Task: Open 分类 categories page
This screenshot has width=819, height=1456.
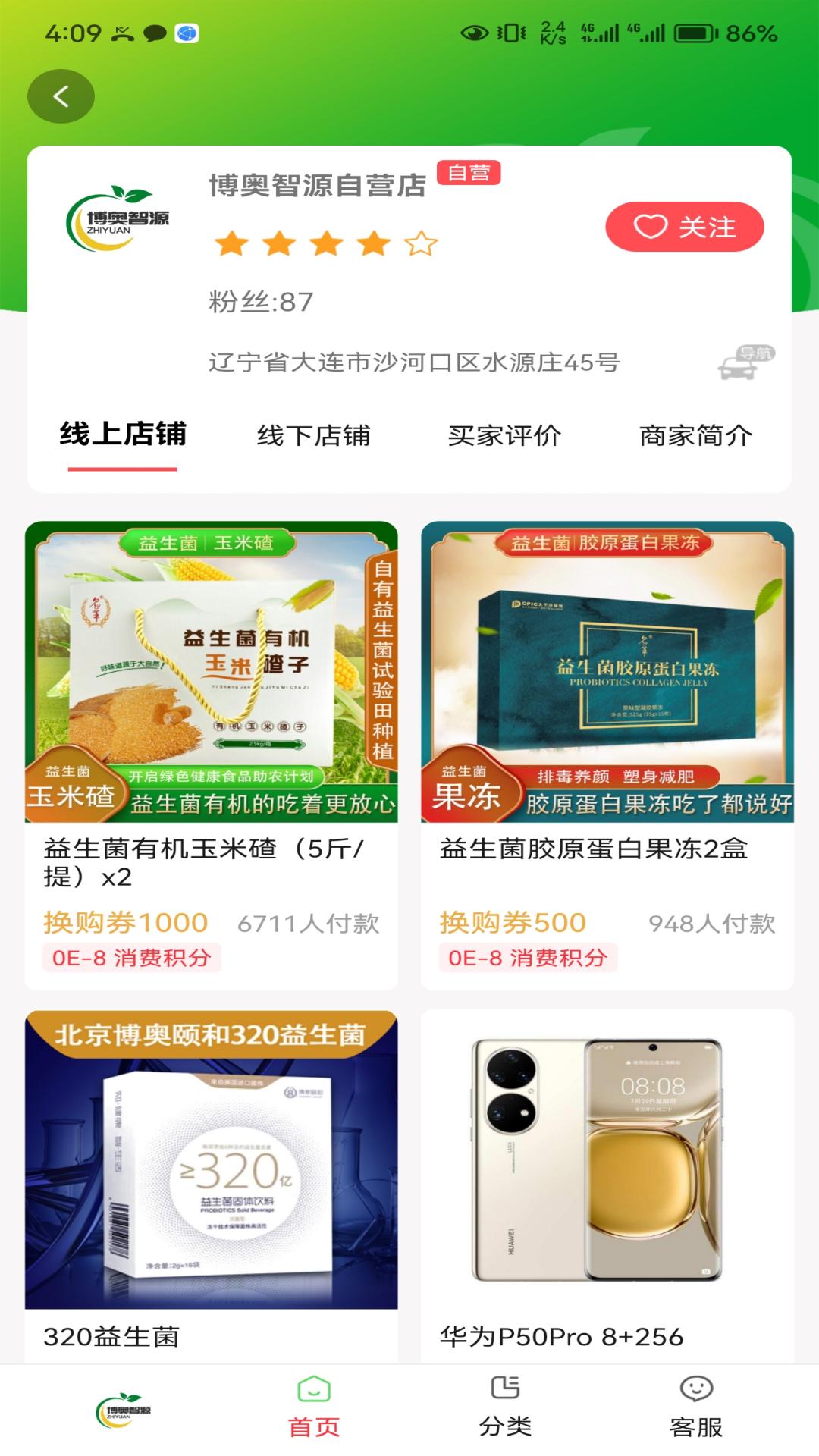Action: click(x=504, y=1408)
